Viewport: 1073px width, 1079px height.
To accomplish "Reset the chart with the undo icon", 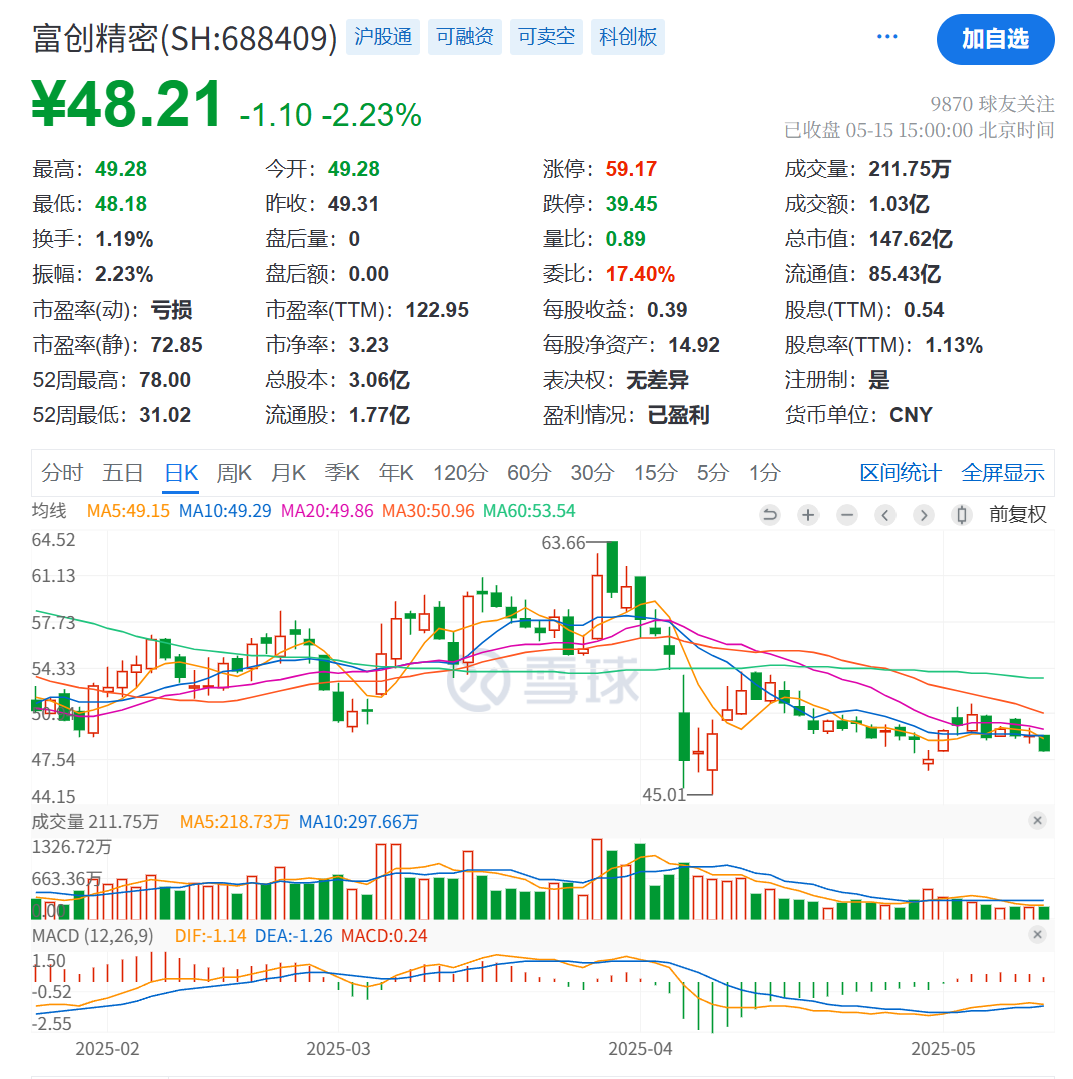I will (770, 515).
